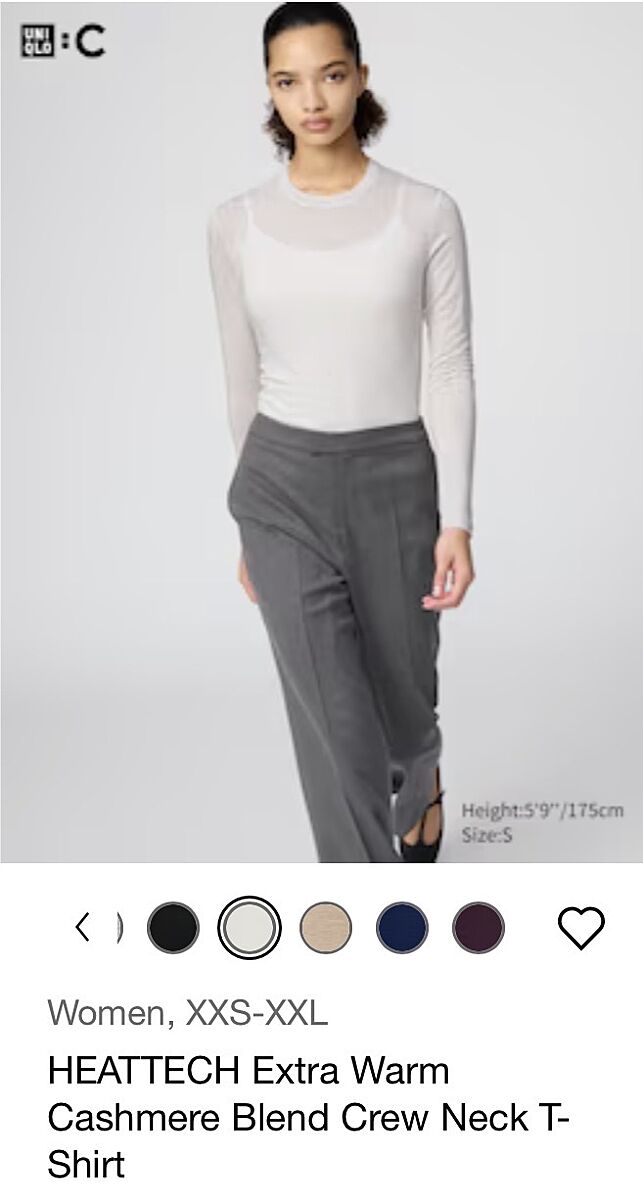Image resolution: width=643 pixels, height=1200 pixels.
Task: Add HEATTECH T-shirt to favorites
Action: (580, 928)
